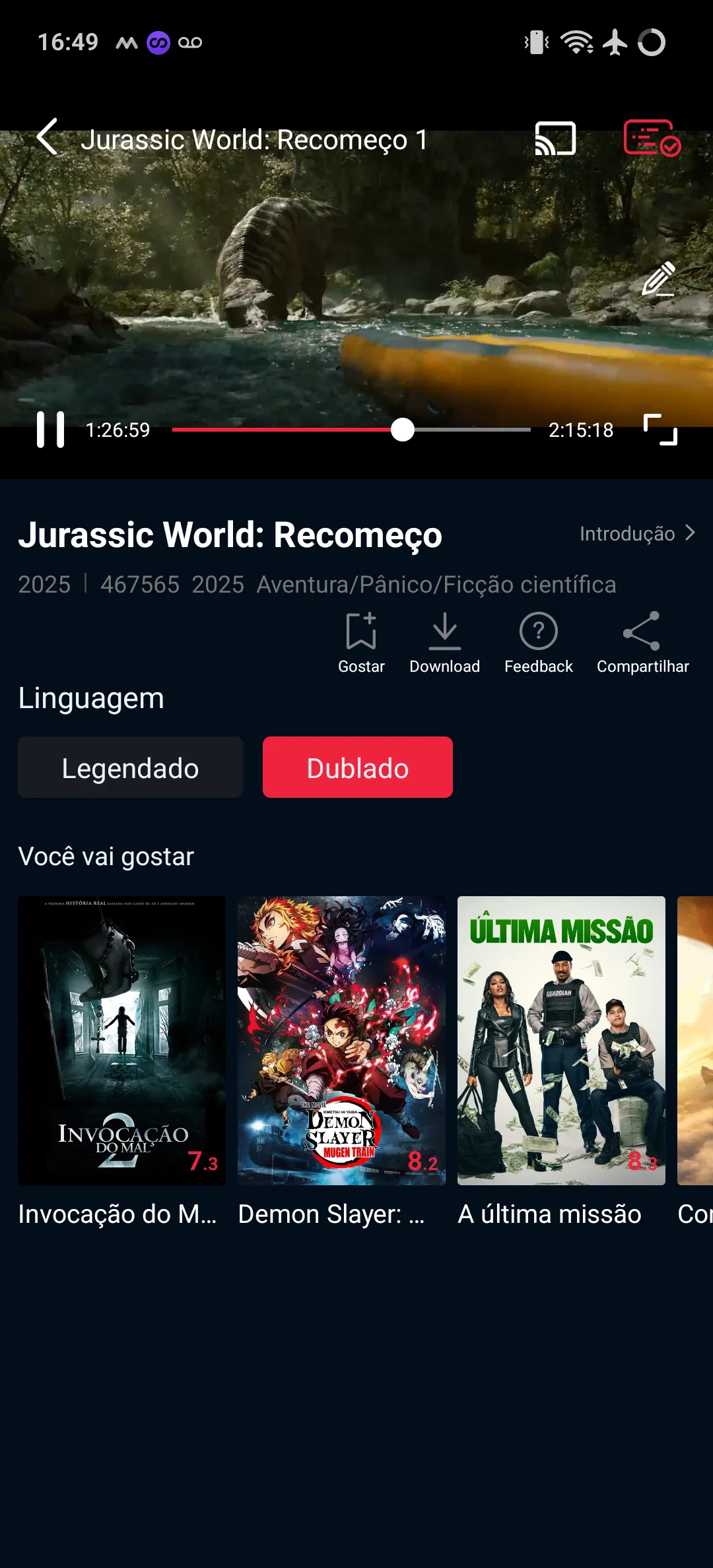This screenshot has width=713, height=1568.
Task: Go back from the video player
Action: (x=48, y=137)
